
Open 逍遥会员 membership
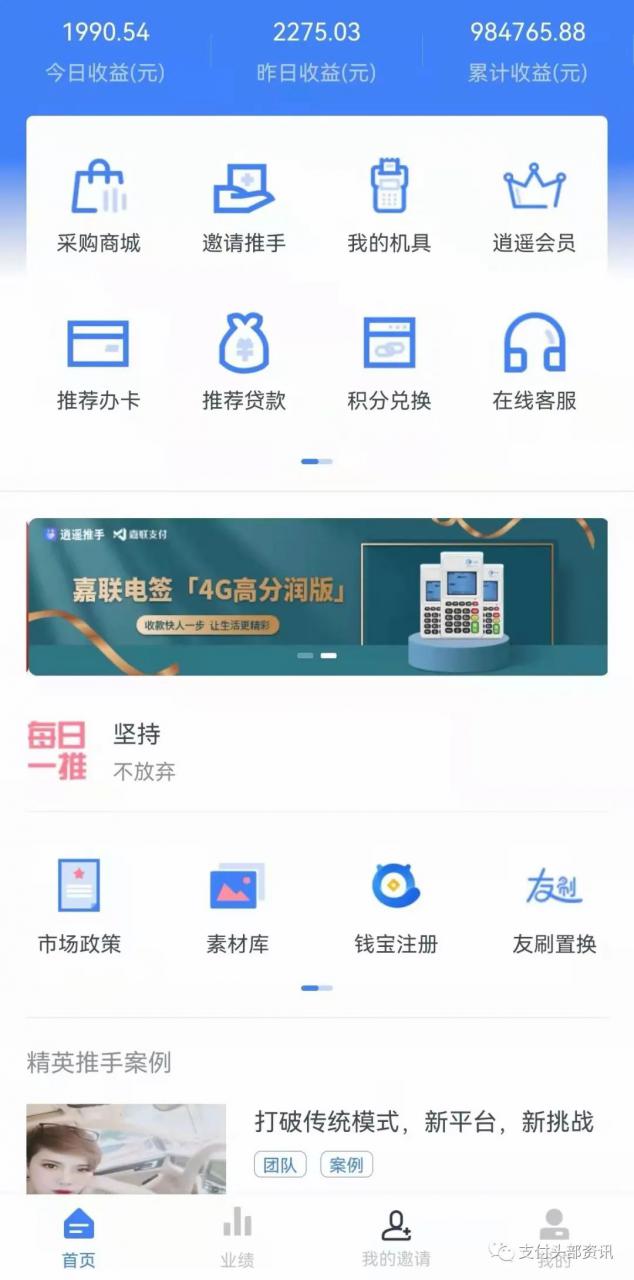click(x=534, y=207)
